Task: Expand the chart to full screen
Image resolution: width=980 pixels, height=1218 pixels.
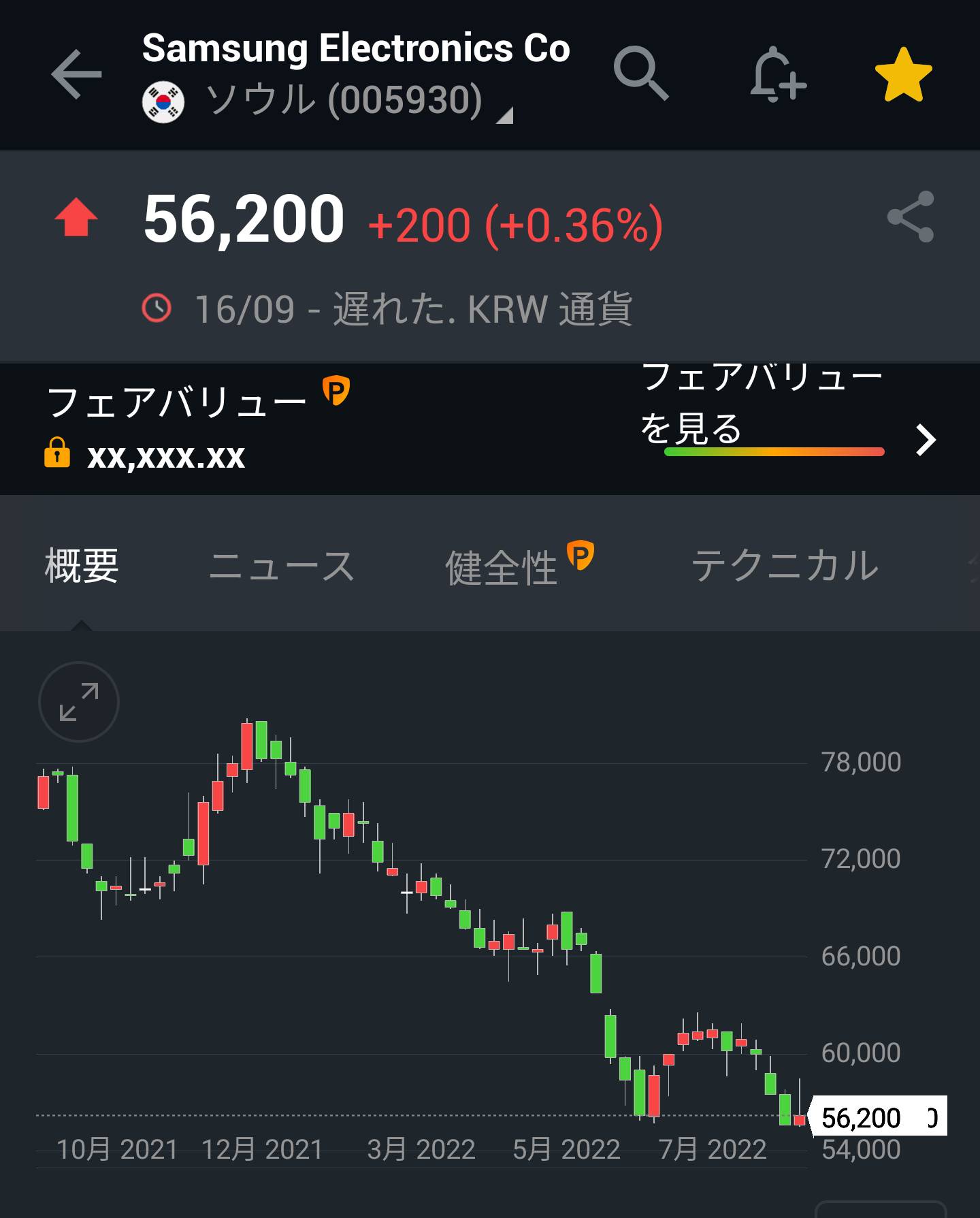Action: pos(79,701)
